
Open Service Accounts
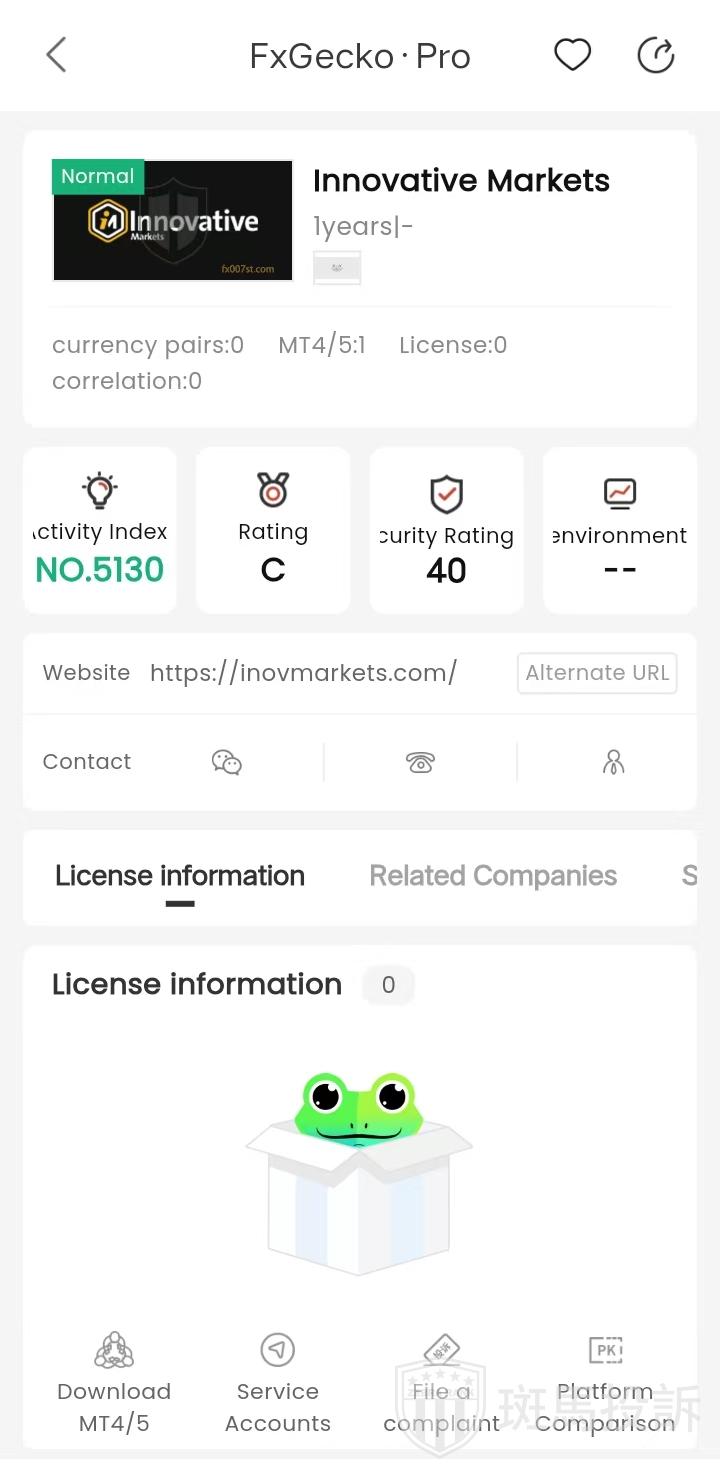coord(278,1384)
